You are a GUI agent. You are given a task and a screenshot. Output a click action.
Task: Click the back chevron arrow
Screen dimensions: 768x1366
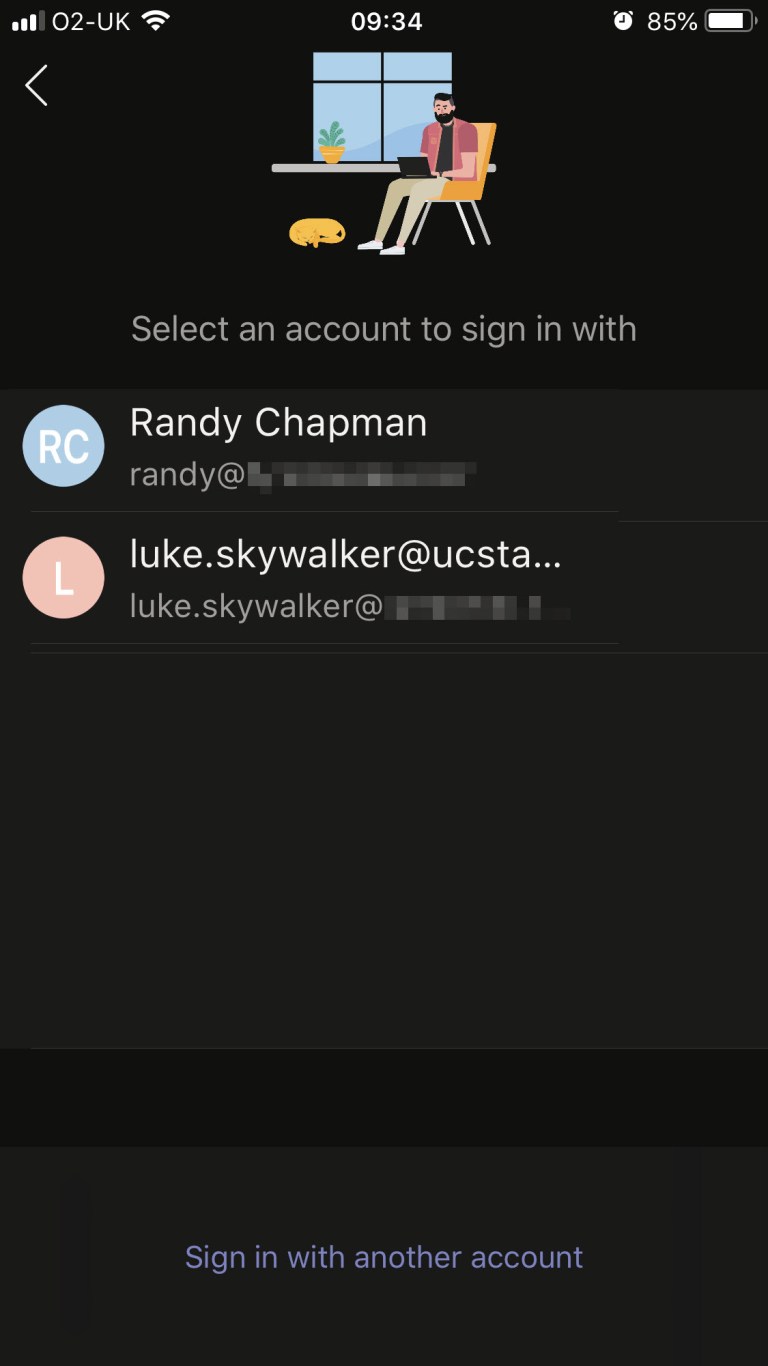[x=36, y=86]
